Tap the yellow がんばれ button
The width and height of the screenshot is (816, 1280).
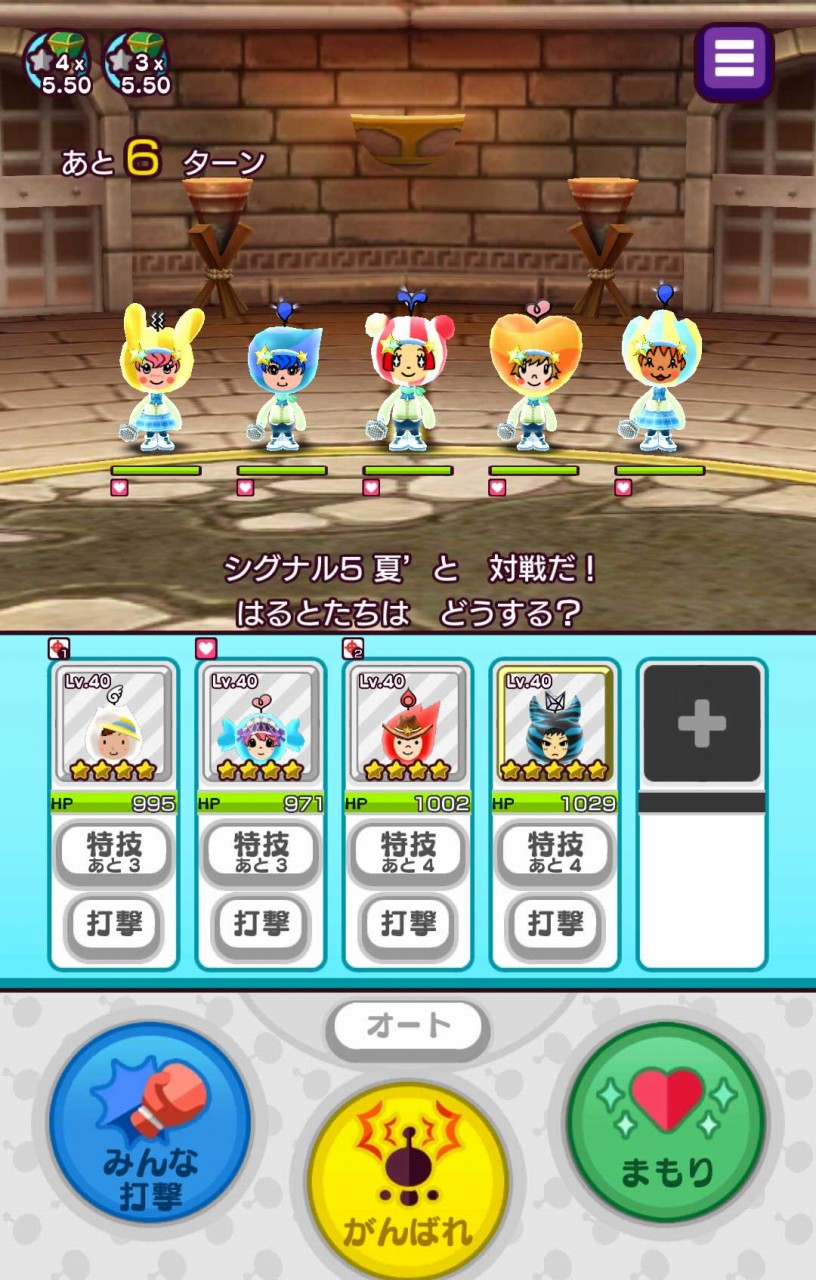(x=408, y=1180)
